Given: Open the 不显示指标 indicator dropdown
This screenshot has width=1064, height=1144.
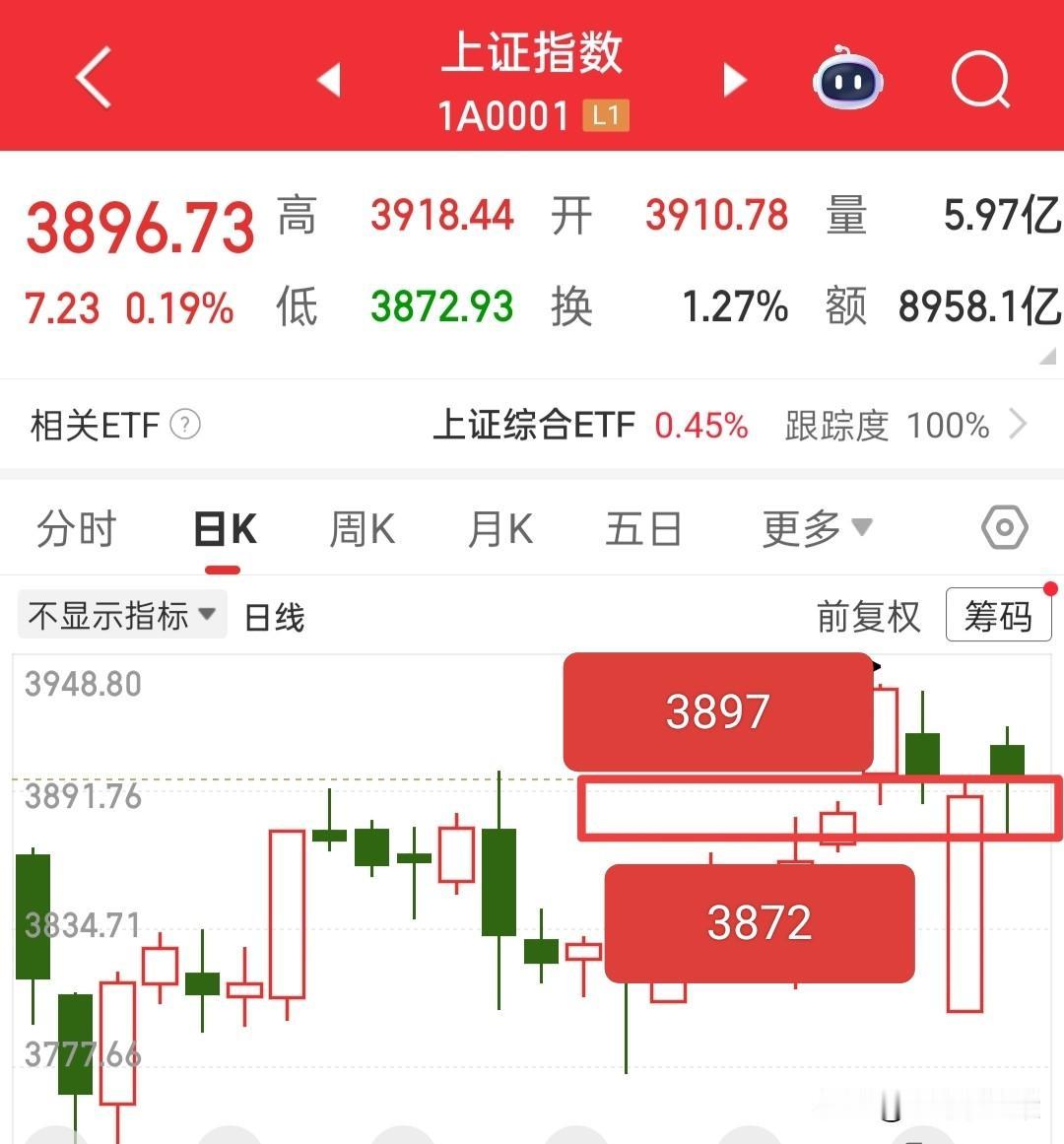Looking at the screenshot, I should [122, 616].
